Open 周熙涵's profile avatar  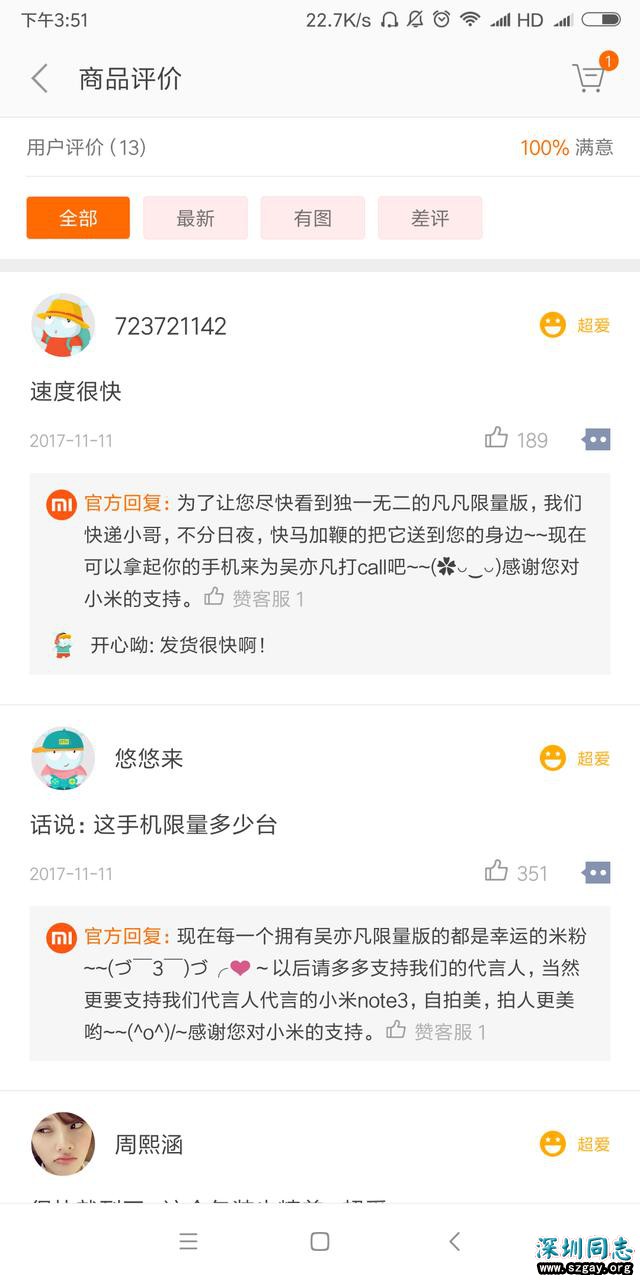coord(63,1143)
